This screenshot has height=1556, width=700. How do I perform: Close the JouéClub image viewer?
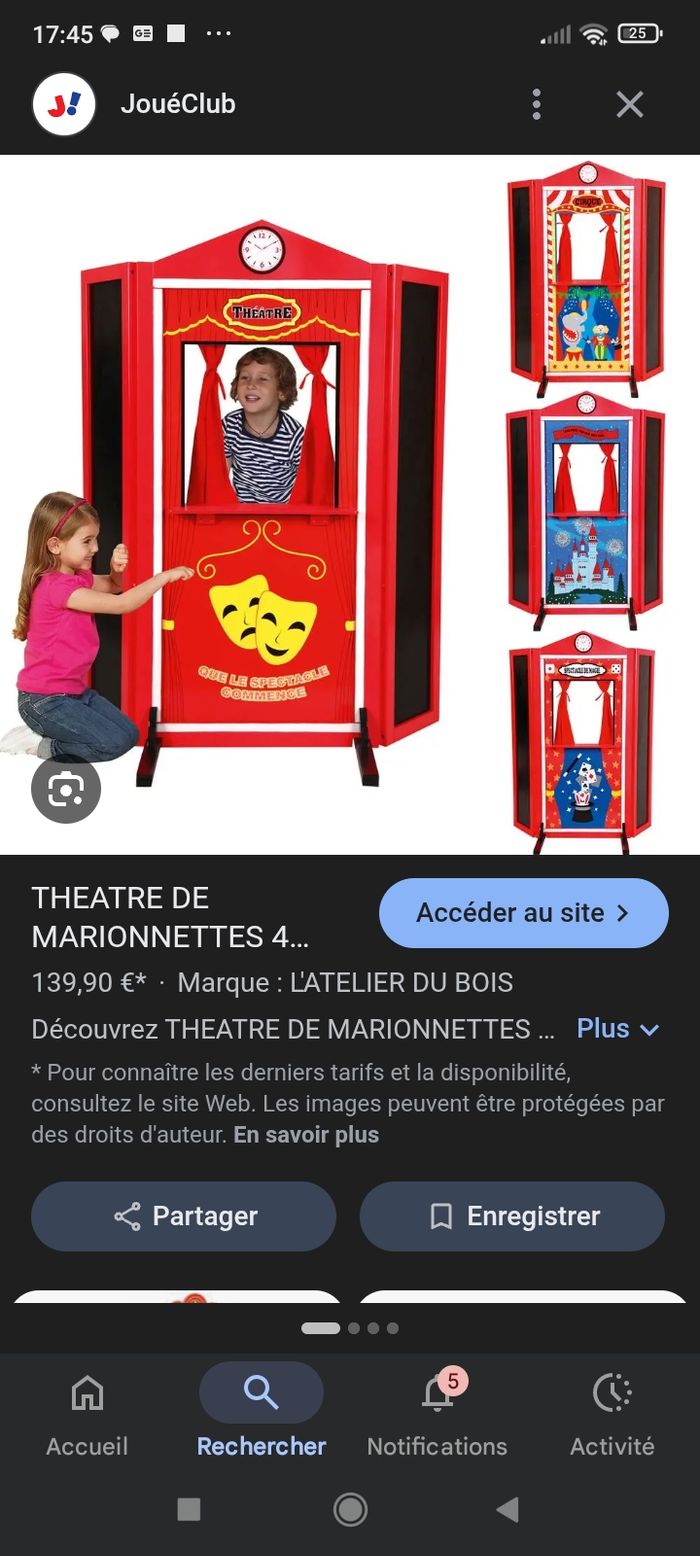629,104
